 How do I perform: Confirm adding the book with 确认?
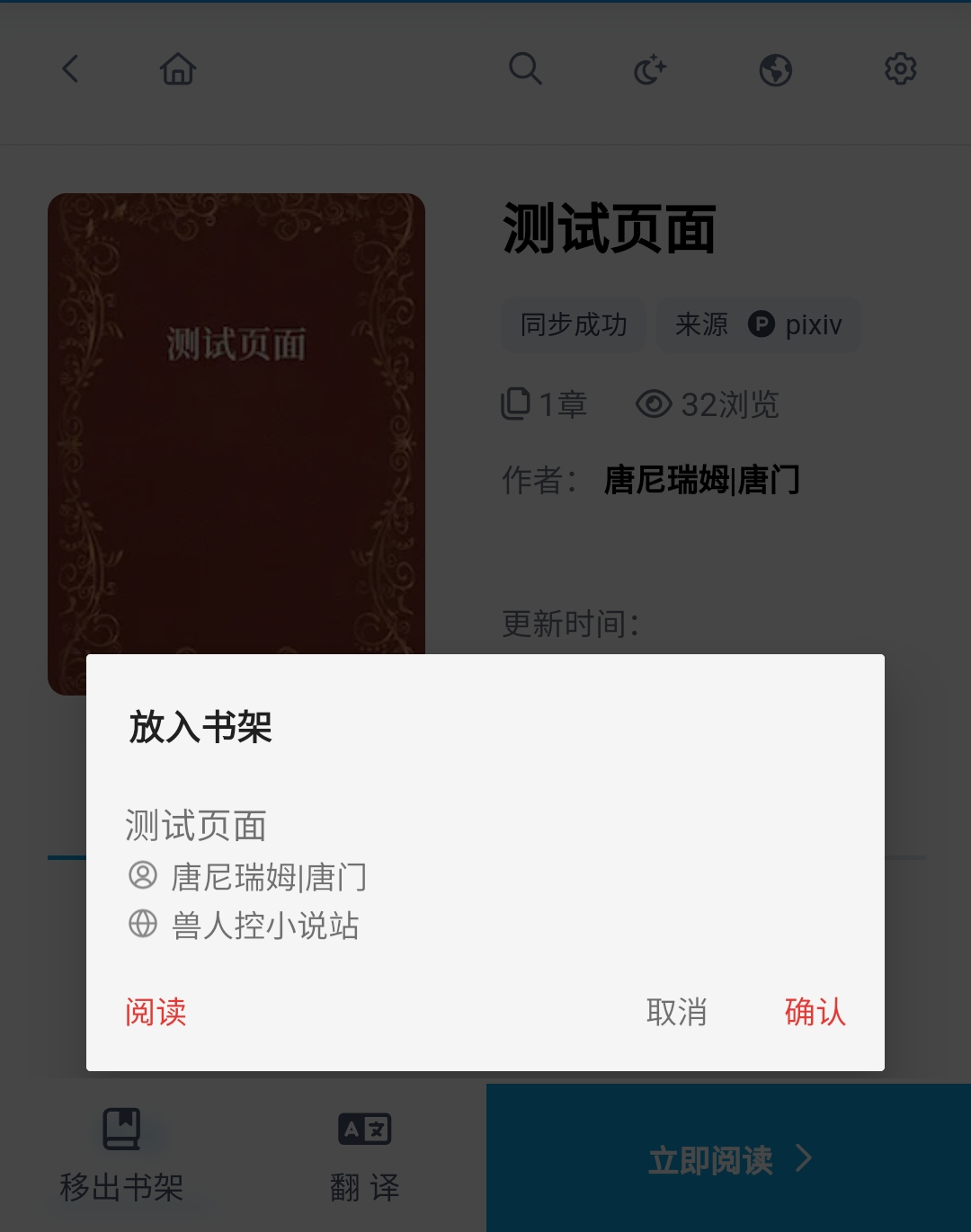click(815, 1012)
